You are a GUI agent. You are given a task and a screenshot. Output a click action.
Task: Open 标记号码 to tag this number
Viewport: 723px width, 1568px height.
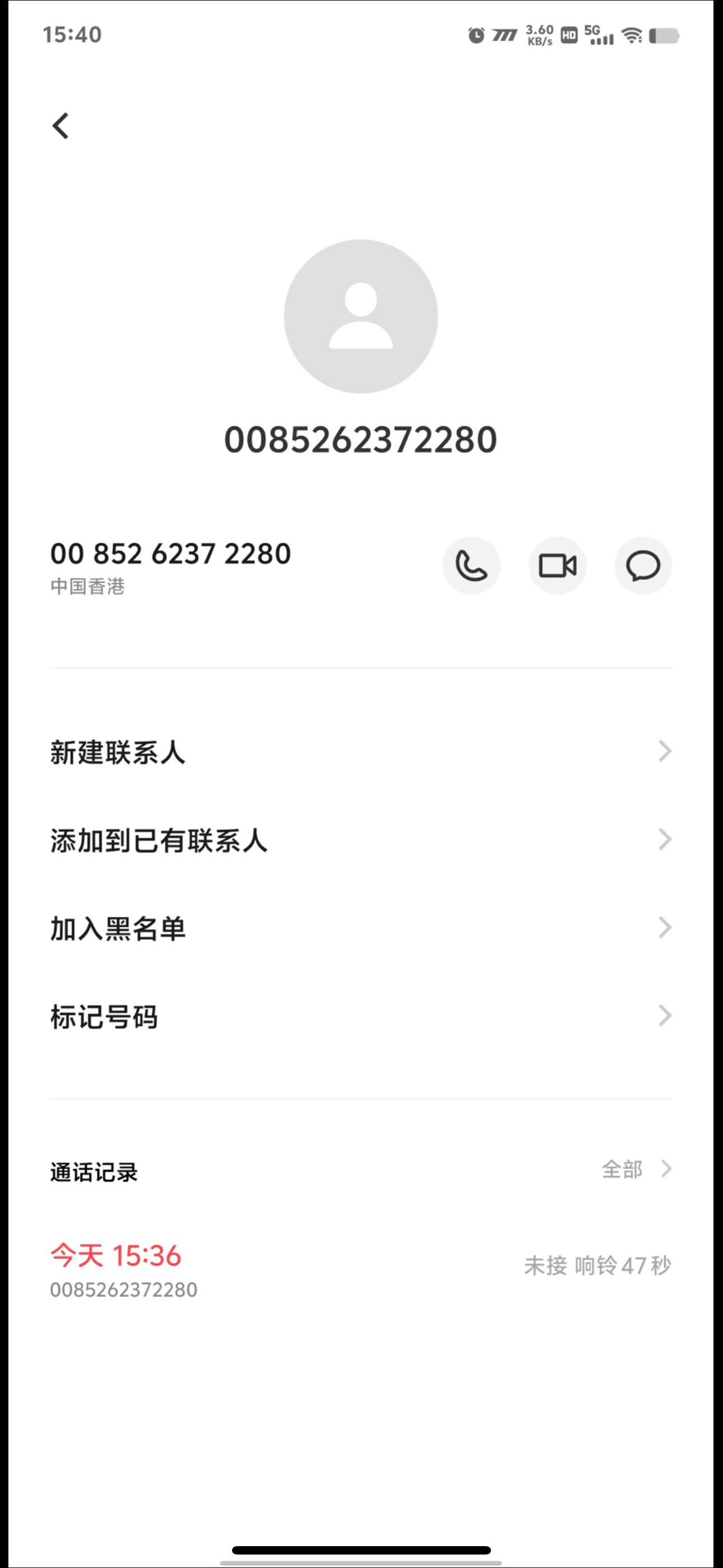(361, 1017)
